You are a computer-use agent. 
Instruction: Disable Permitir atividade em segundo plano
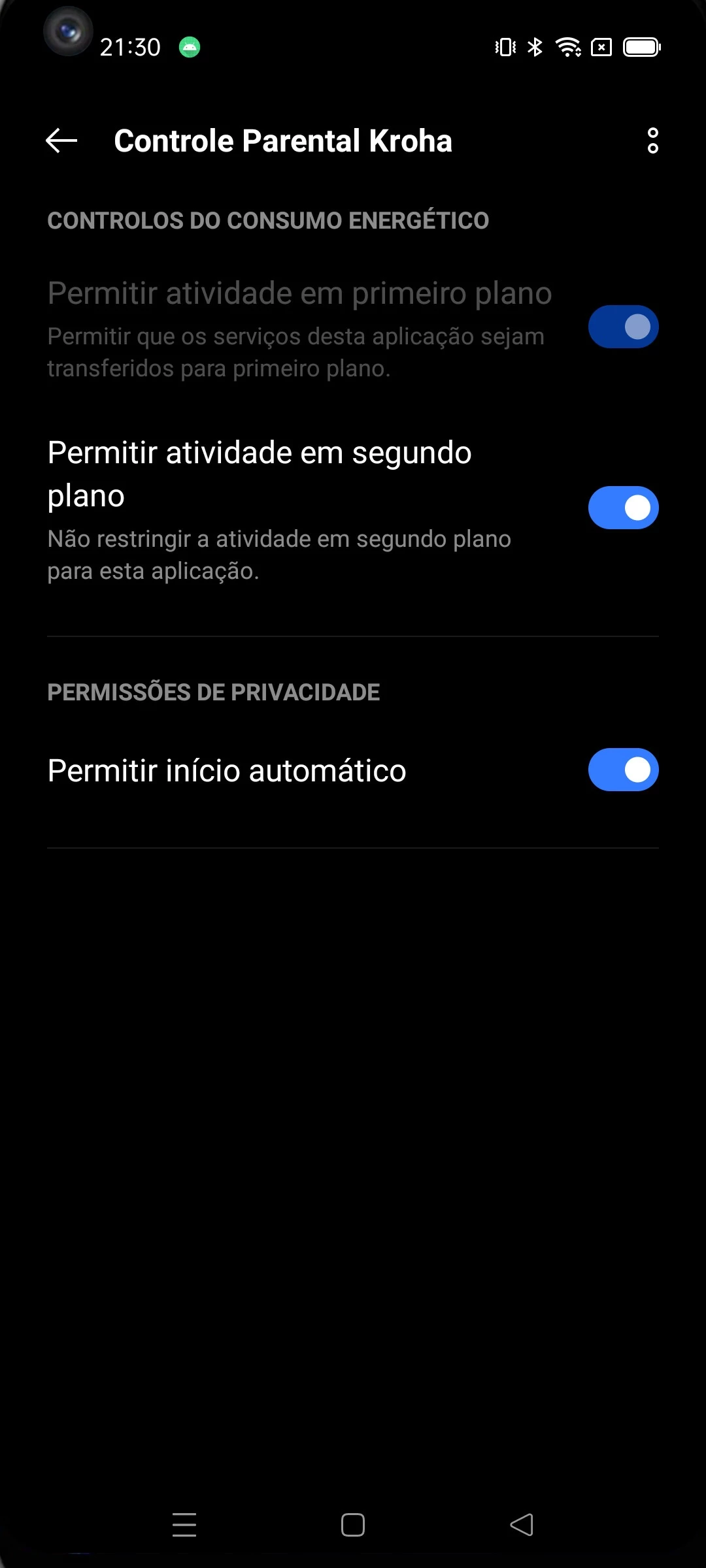pos(623,508)
